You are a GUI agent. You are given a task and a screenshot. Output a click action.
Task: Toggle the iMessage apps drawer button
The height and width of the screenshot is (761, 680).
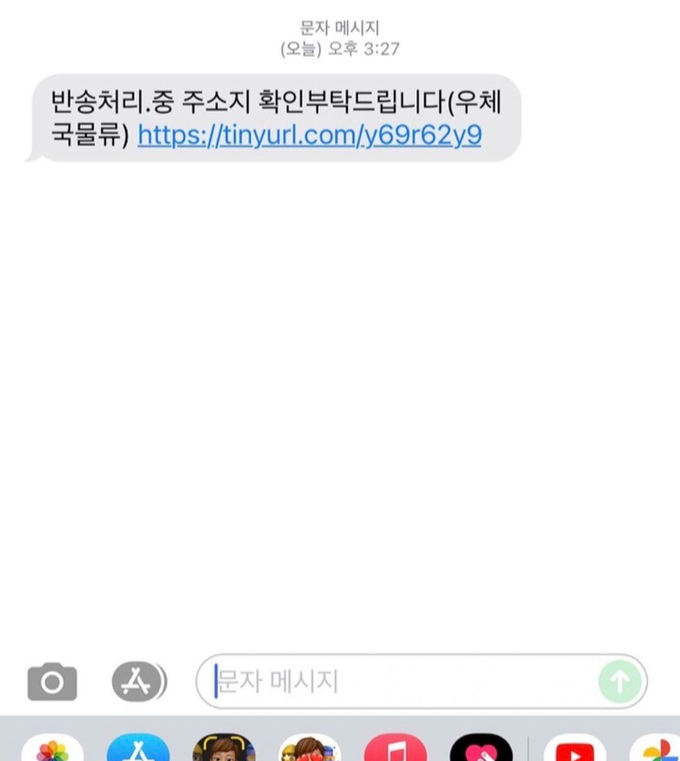(x=138, y=683)
